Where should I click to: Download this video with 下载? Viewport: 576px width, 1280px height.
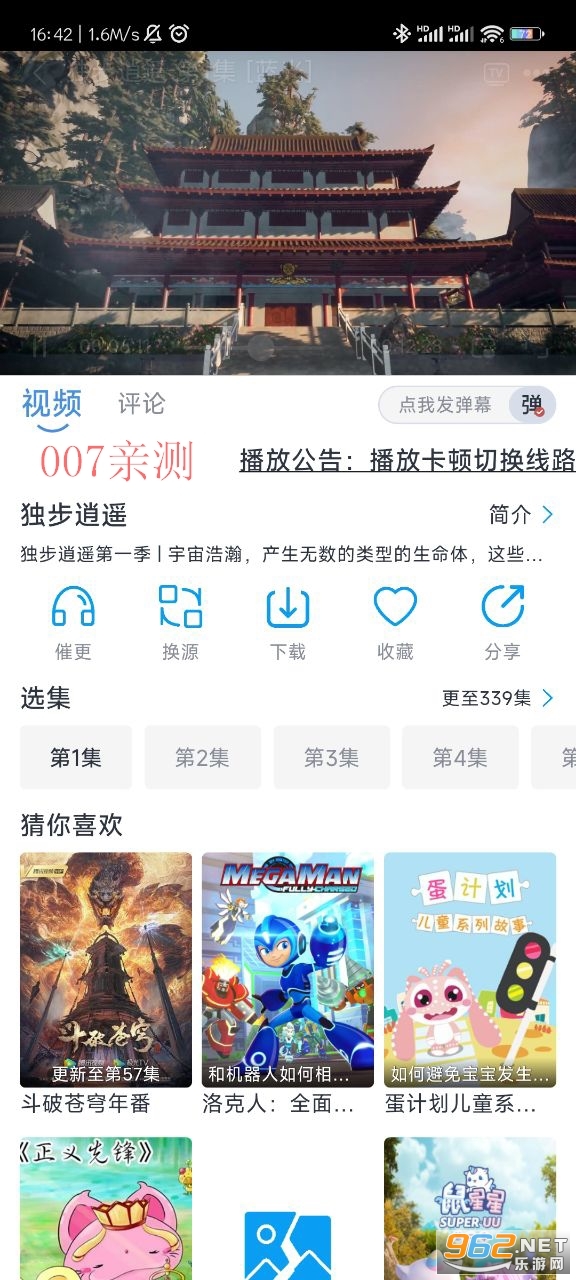[x=288, y=622]
